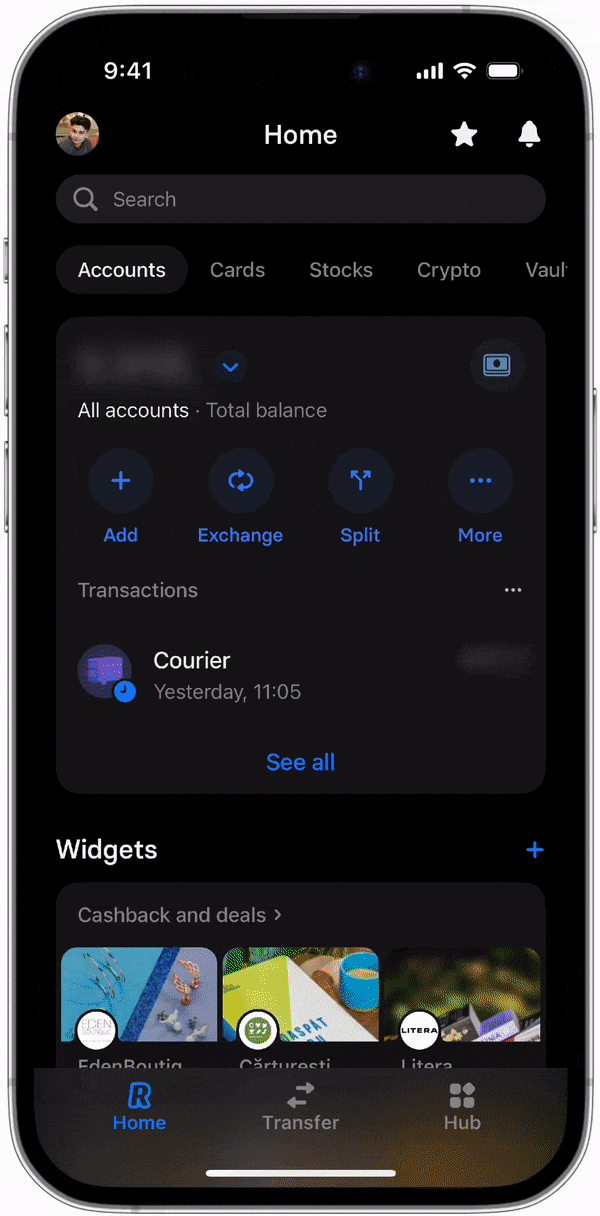Viewport: 600px width, 1216px height.
Task: Open the Courier transaction
Action: click(301, 675)
